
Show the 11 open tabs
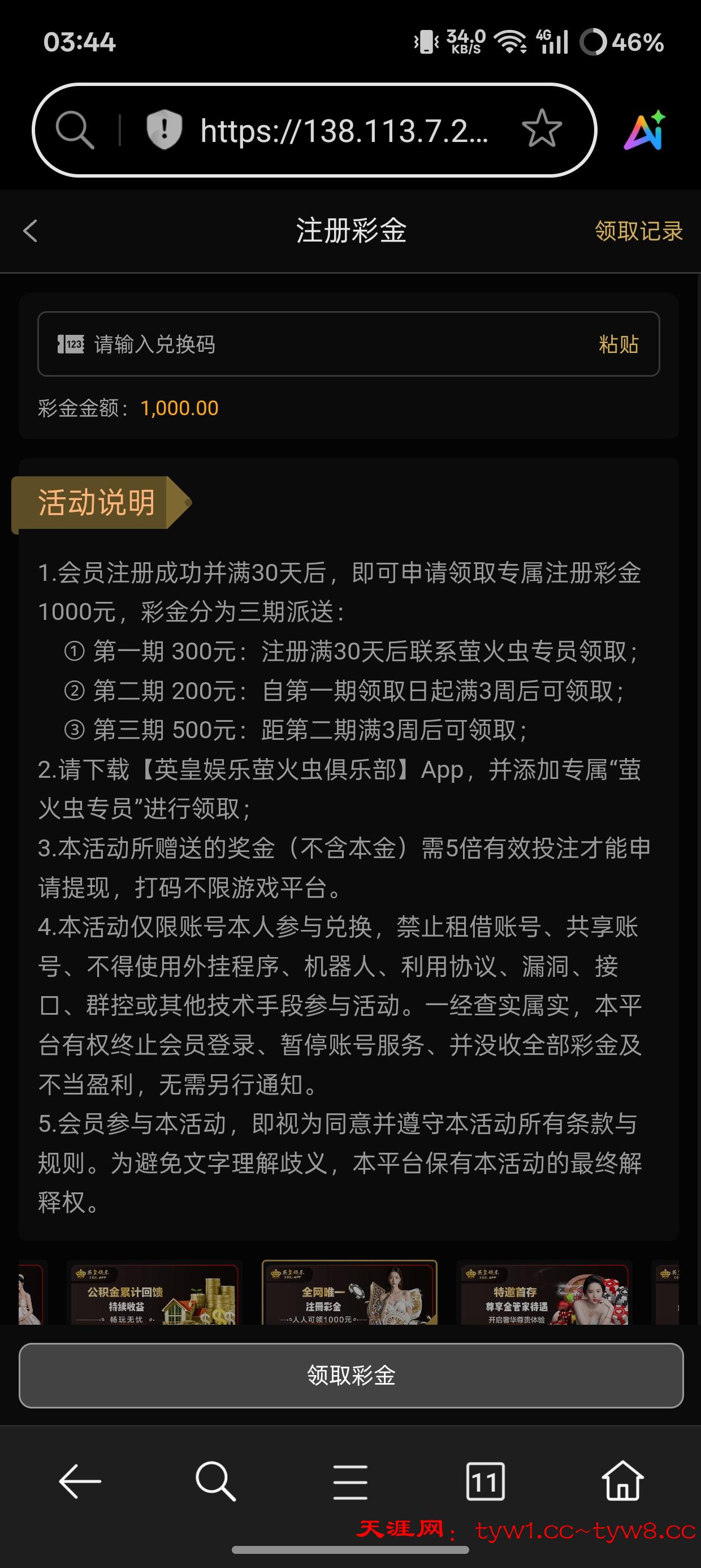[x=485, y=1481]
